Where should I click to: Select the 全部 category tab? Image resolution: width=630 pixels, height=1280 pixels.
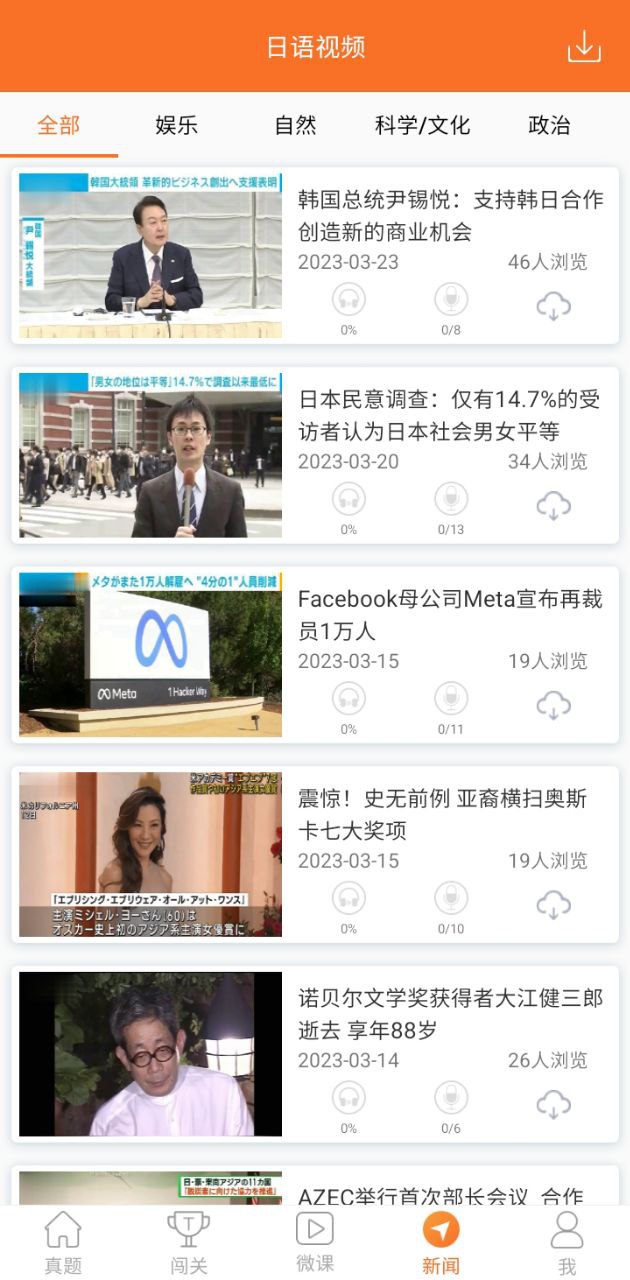[59, 125]
